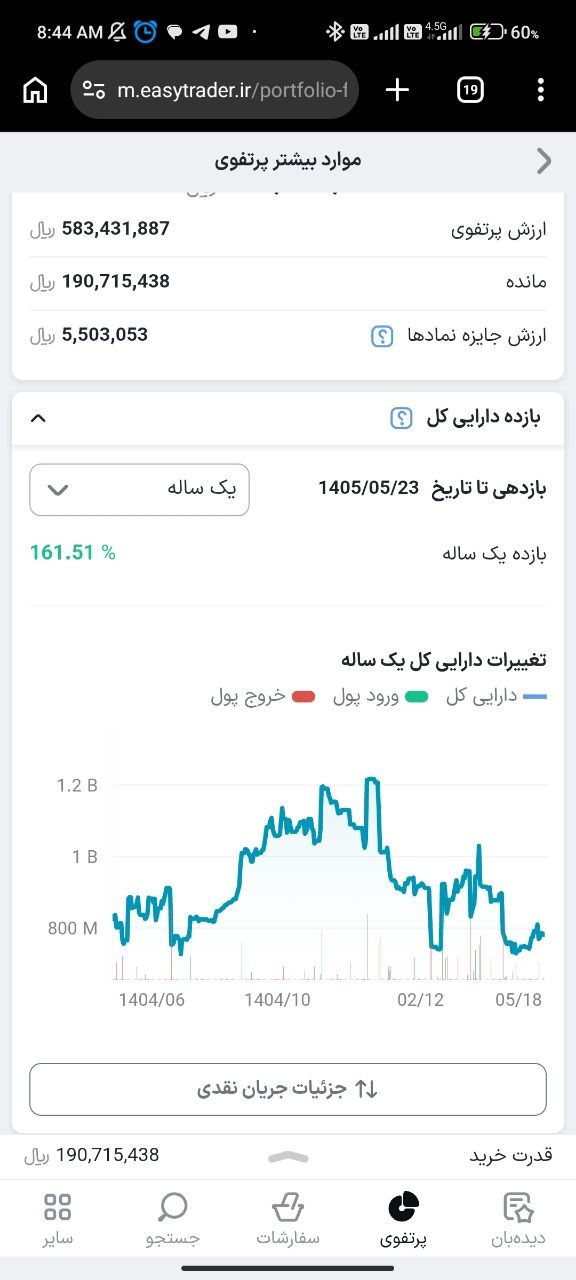Select the پرتفوی tab
Image resolution: width=576 pixels, height=1280 pixels.
[x=403, y=1219]
